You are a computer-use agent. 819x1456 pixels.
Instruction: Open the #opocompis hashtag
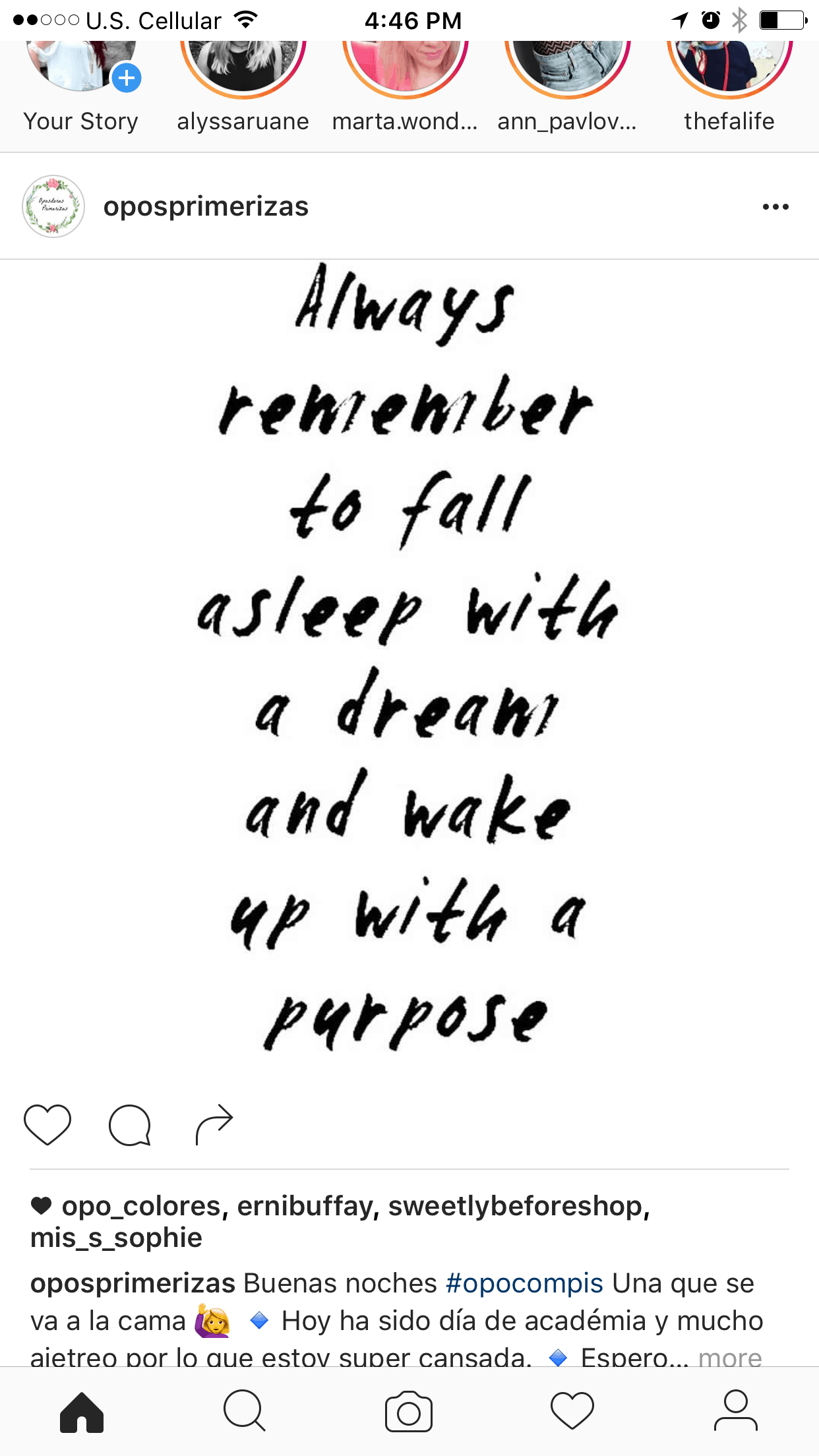coord(524,1283)
